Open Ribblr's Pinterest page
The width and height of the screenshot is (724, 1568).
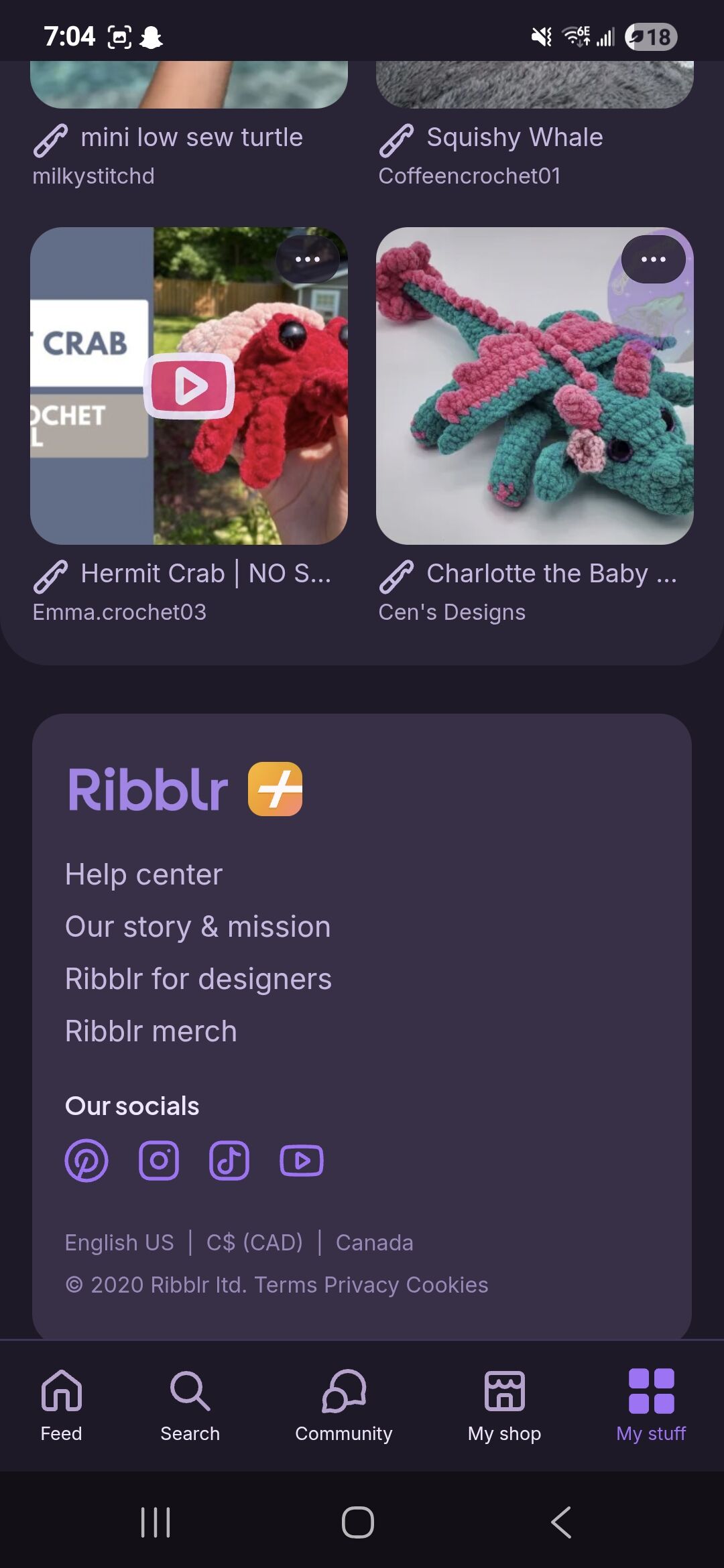tap(86, 1161)
